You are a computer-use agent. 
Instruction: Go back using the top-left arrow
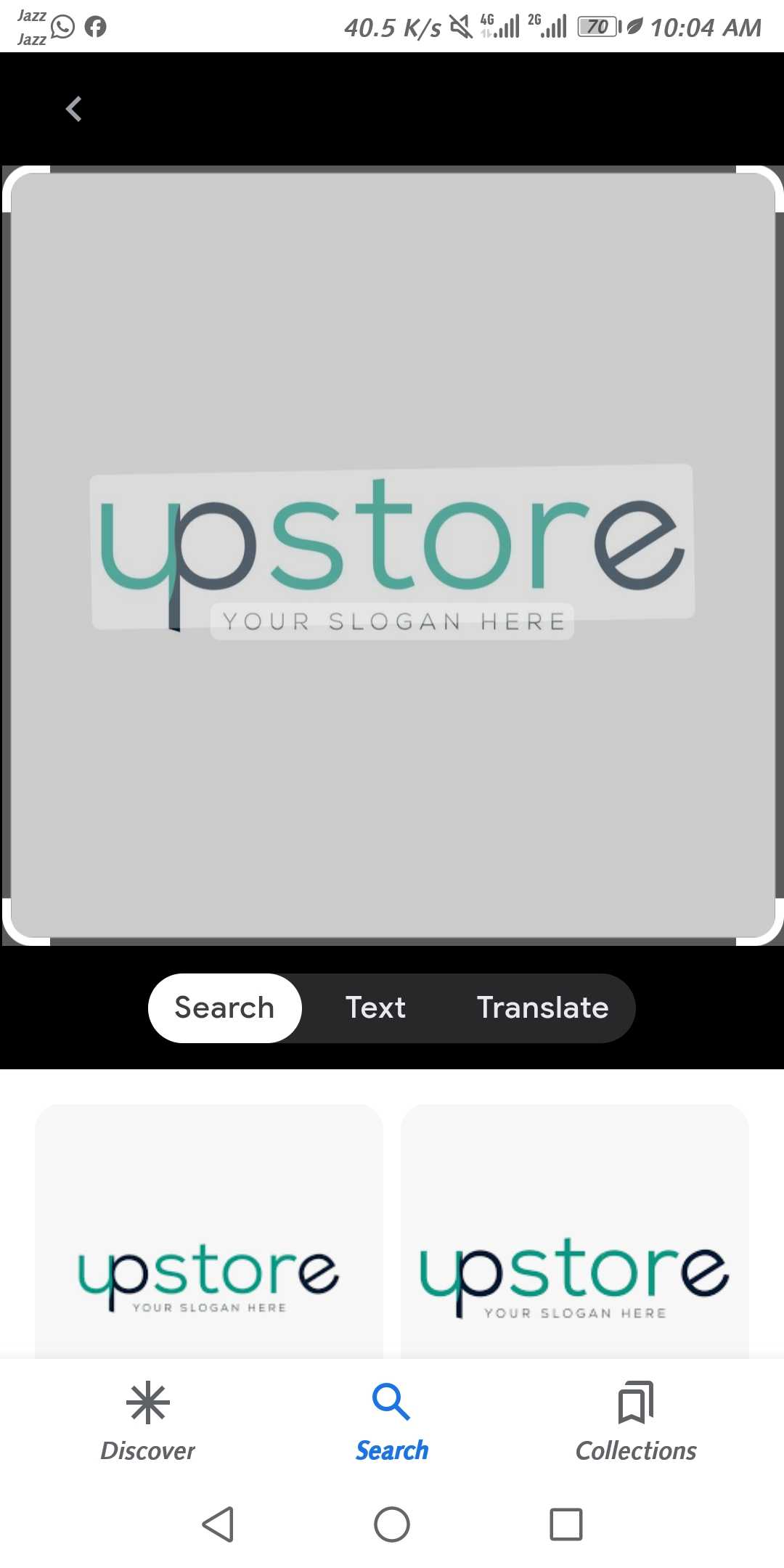pyautogui.click(x=73, y=109)
